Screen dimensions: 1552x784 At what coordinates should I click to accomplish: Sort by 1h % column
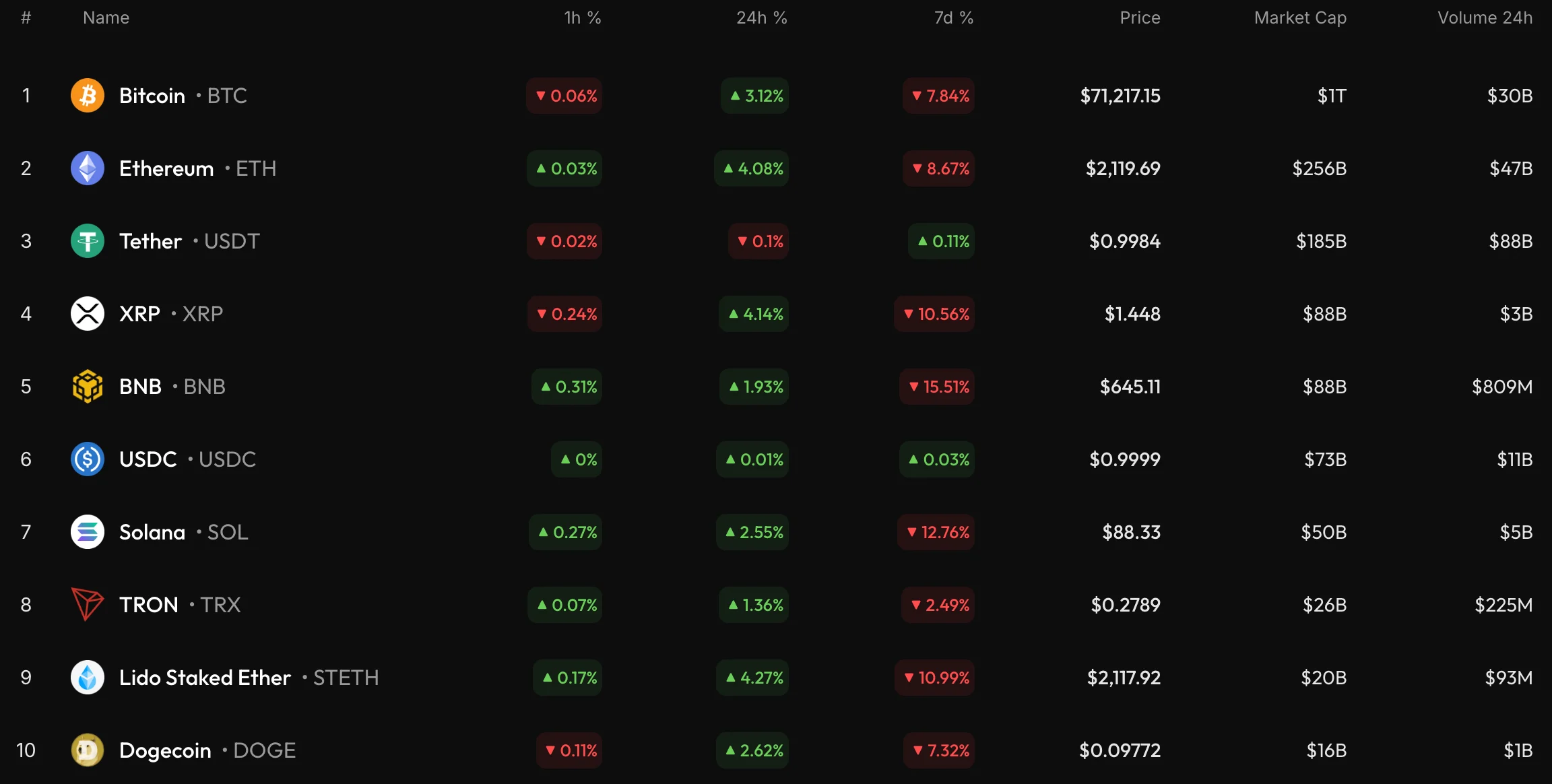click(x=582, y=18)
